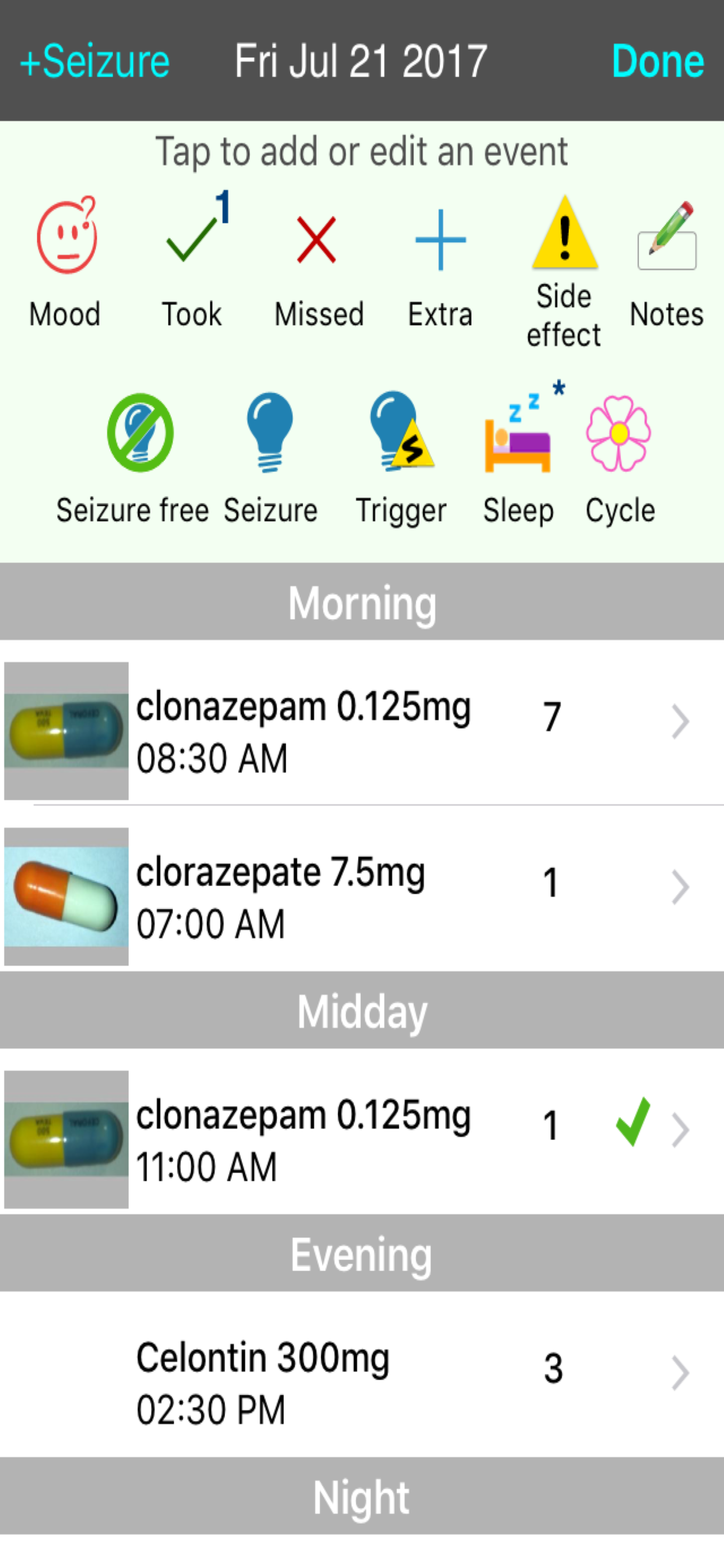This screenshot has height=1568, width=724.
Task: Open clonazepam 0.125mg at 08:30 AM
Action: (x=362, y=730)
